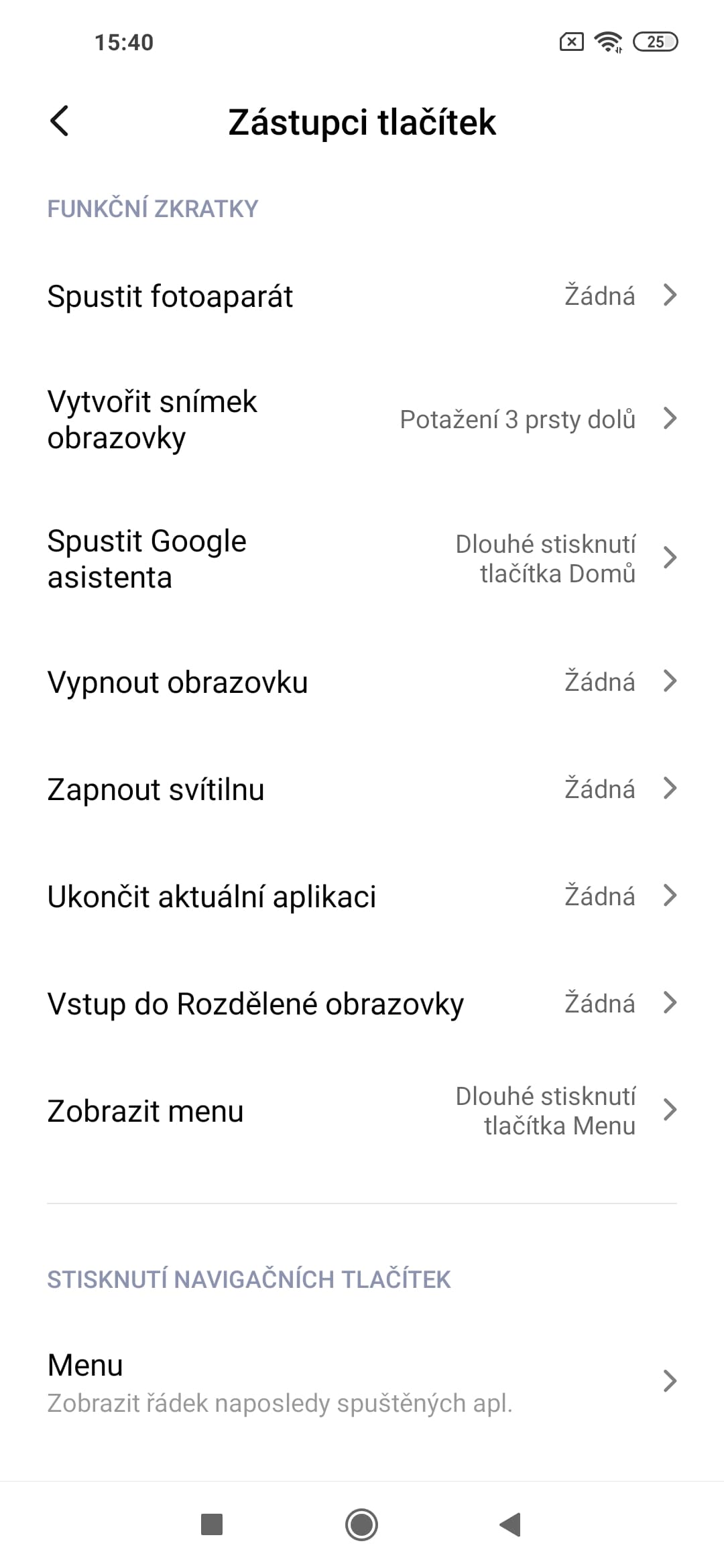Go back from Zástupci tlačítek
The width and height of the screenshot is (724, 1568).
(60, 122)
